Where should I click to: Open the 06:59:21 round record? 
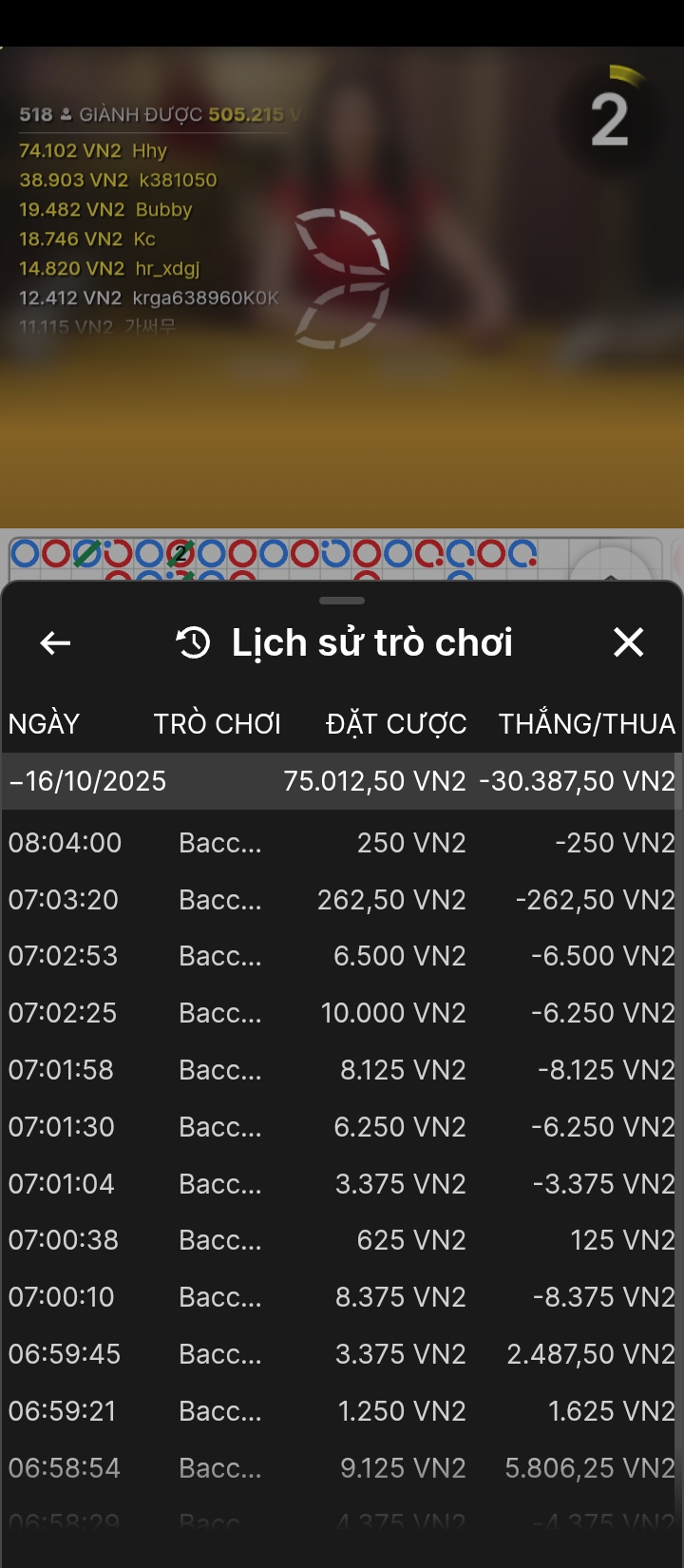[x=340, y=1411]
